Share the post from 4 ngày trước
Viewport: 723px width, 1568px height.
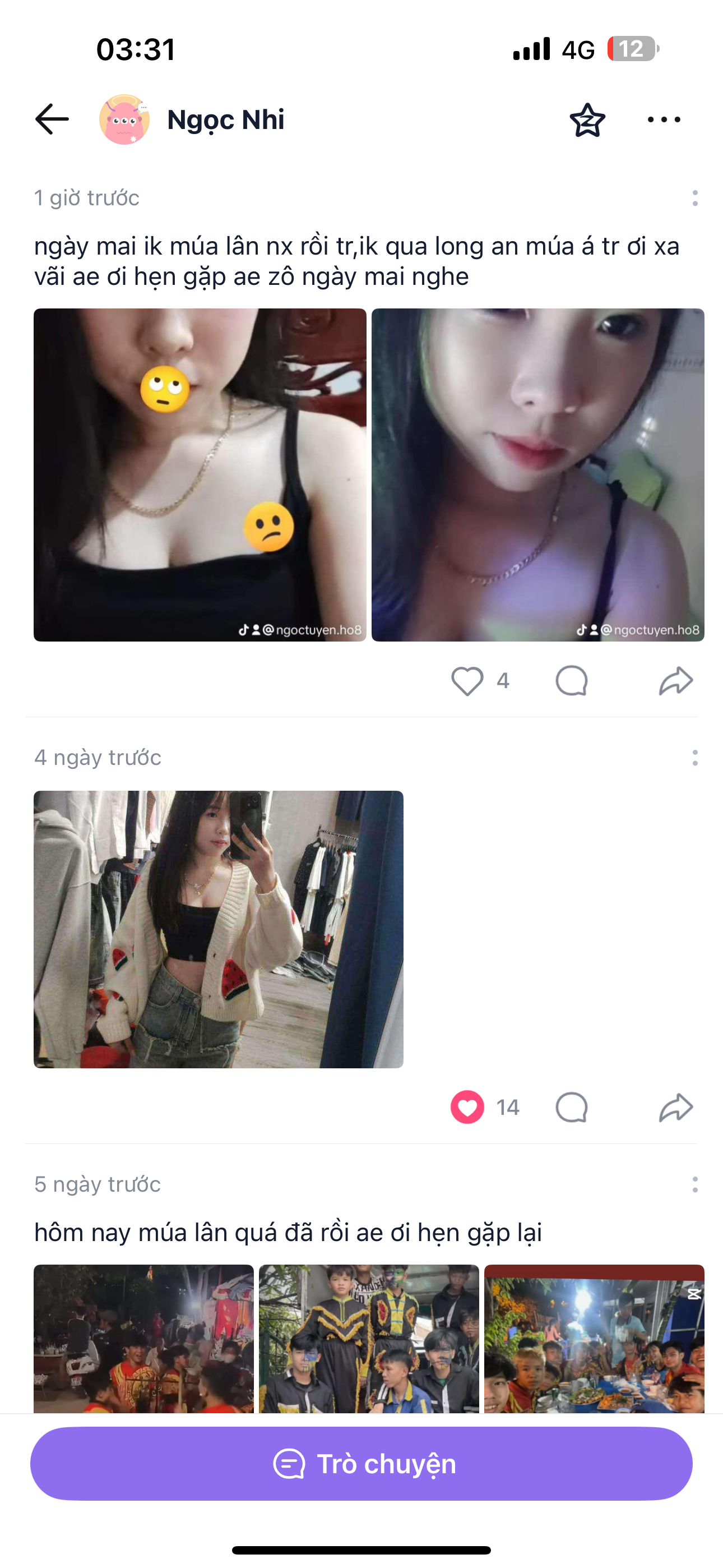[x=675, y=1106]
